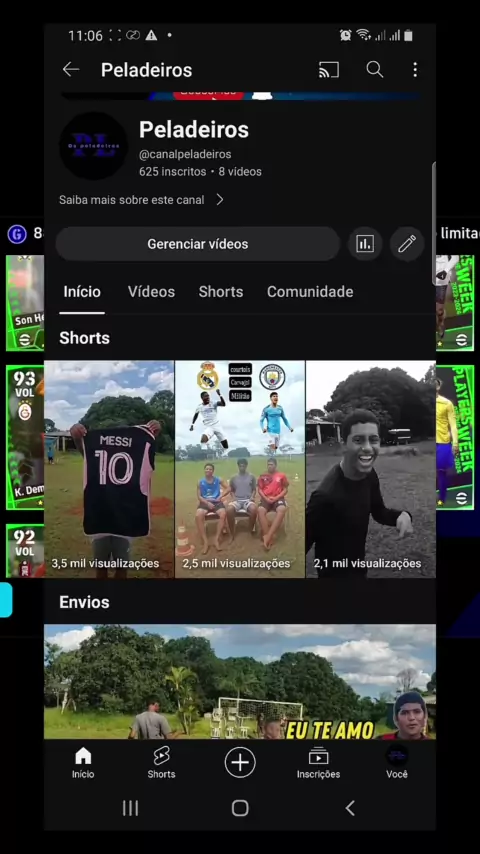
Task: Switch to the Vídeos tab
Action: tap(151, 292)
